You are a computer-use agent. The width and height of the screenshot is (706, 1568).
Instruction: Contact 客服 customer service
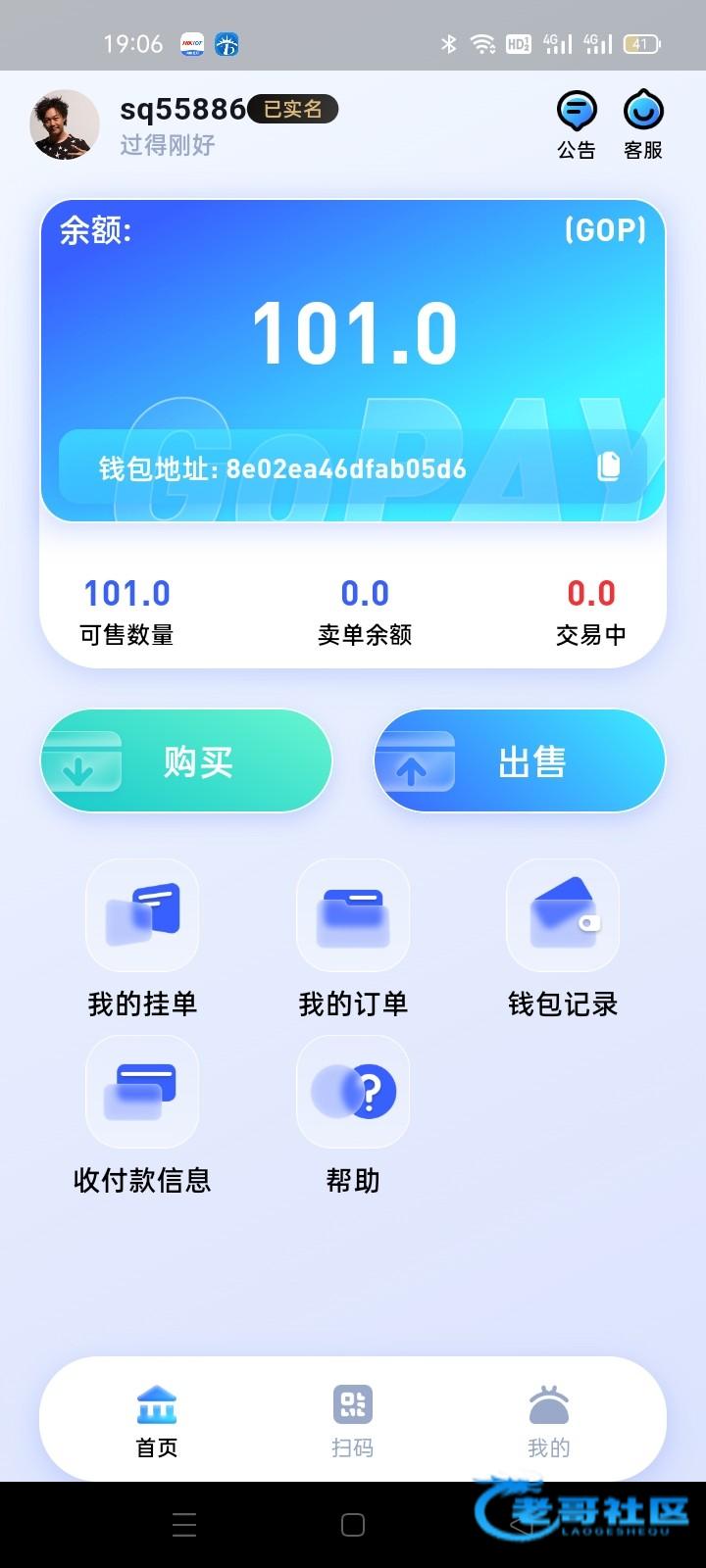pyautogui.click(x=643, y=123)
